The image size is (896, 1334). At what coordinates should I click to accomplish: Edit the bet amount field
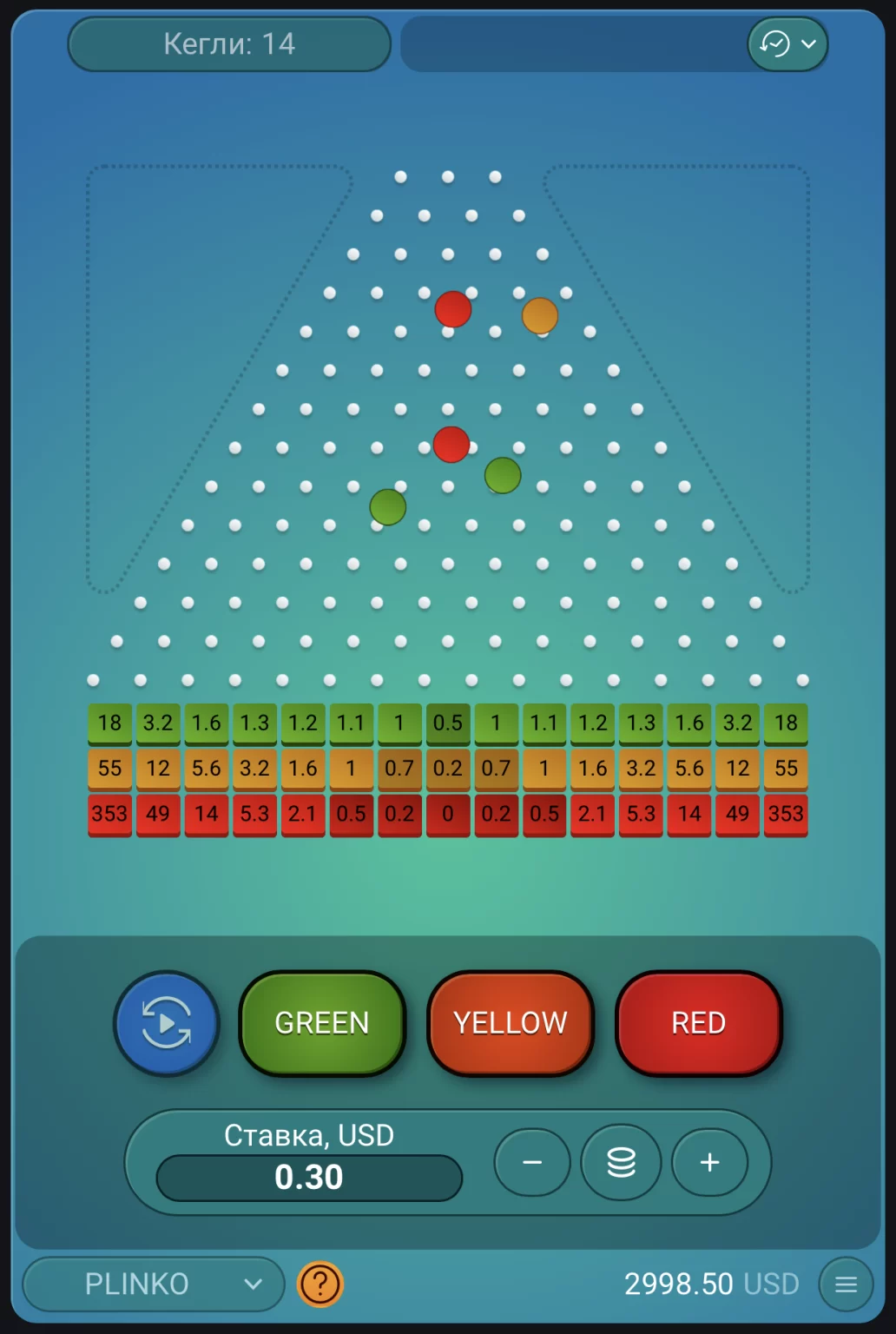[x=309, y=1178]
